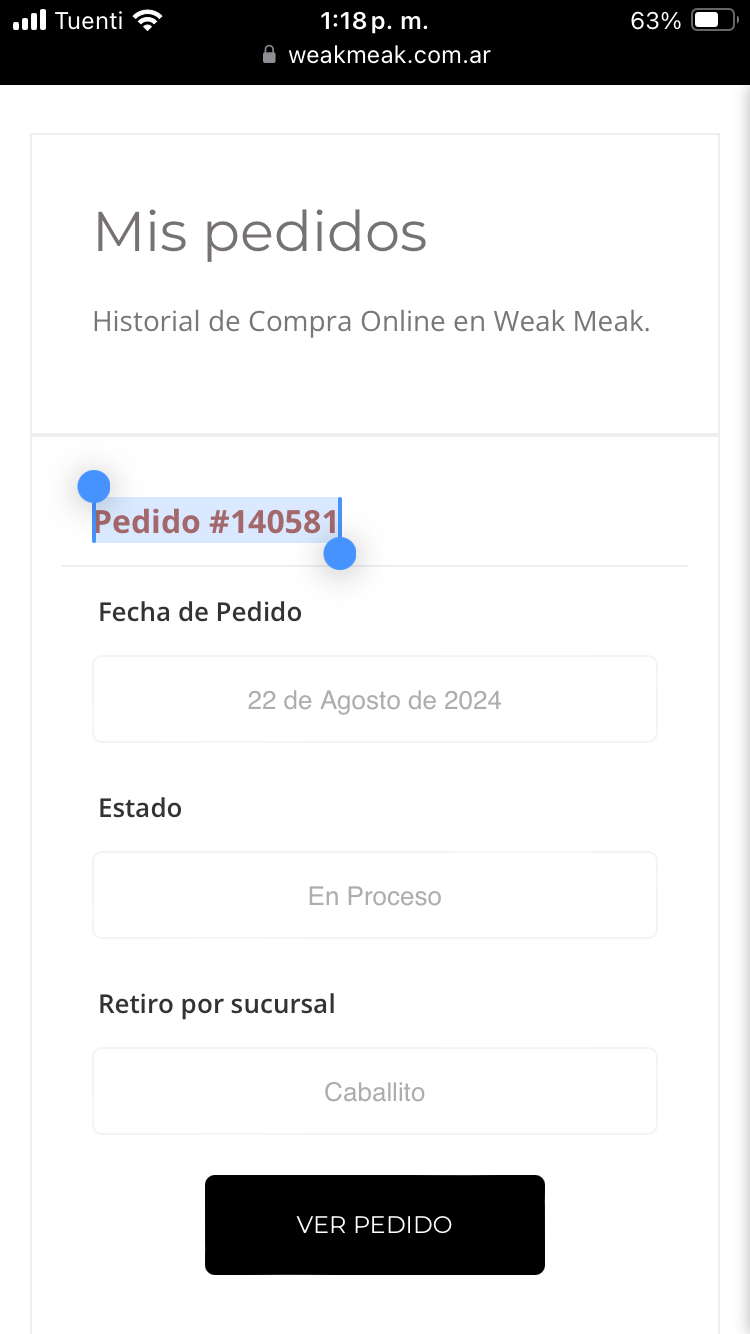Tap the weakmeak.com.ar address bar
This screenshot has height=1334, width=750.
(375, 55)
